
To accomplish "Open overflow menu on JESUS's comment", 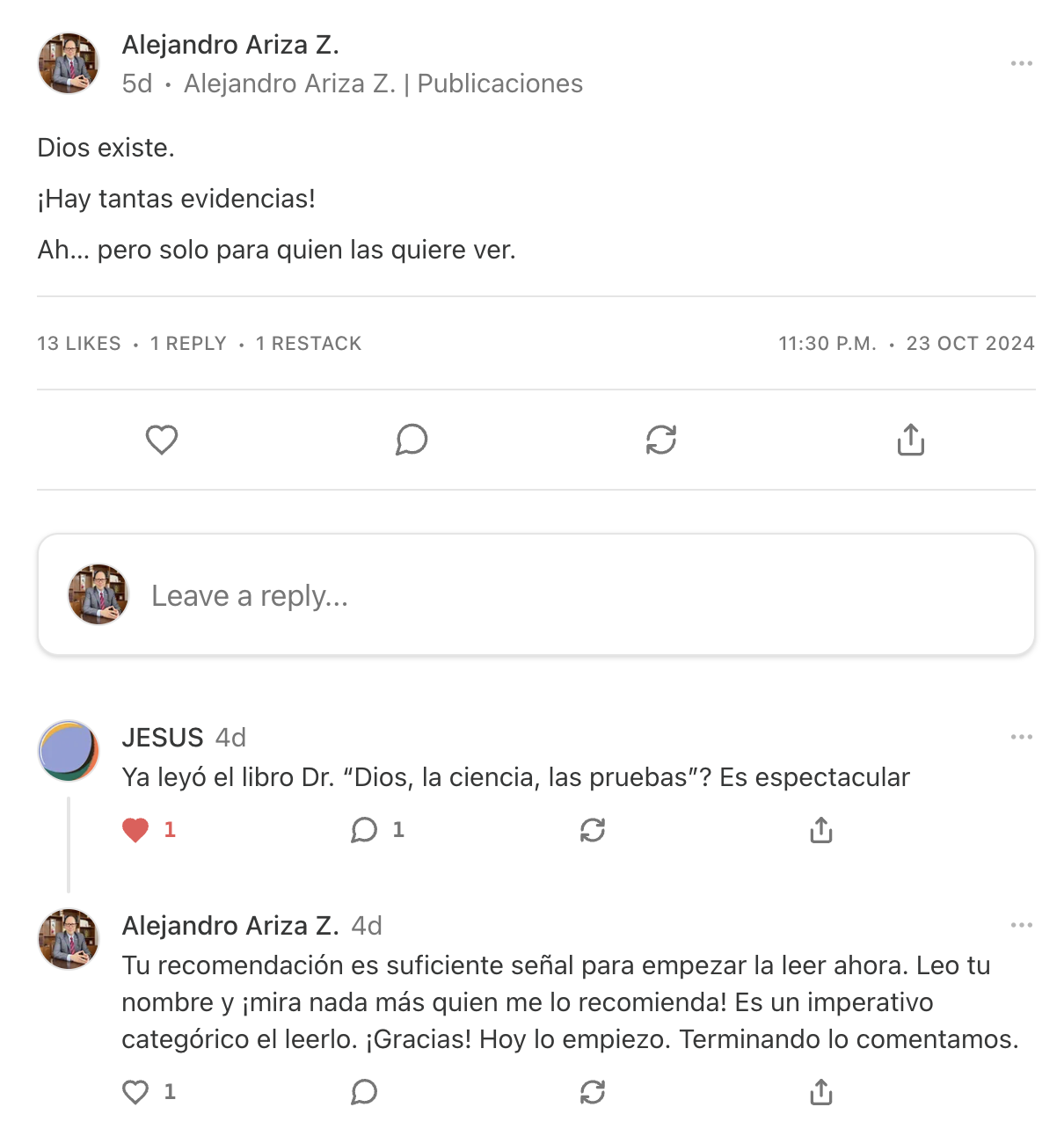I will coord(1021,737).
